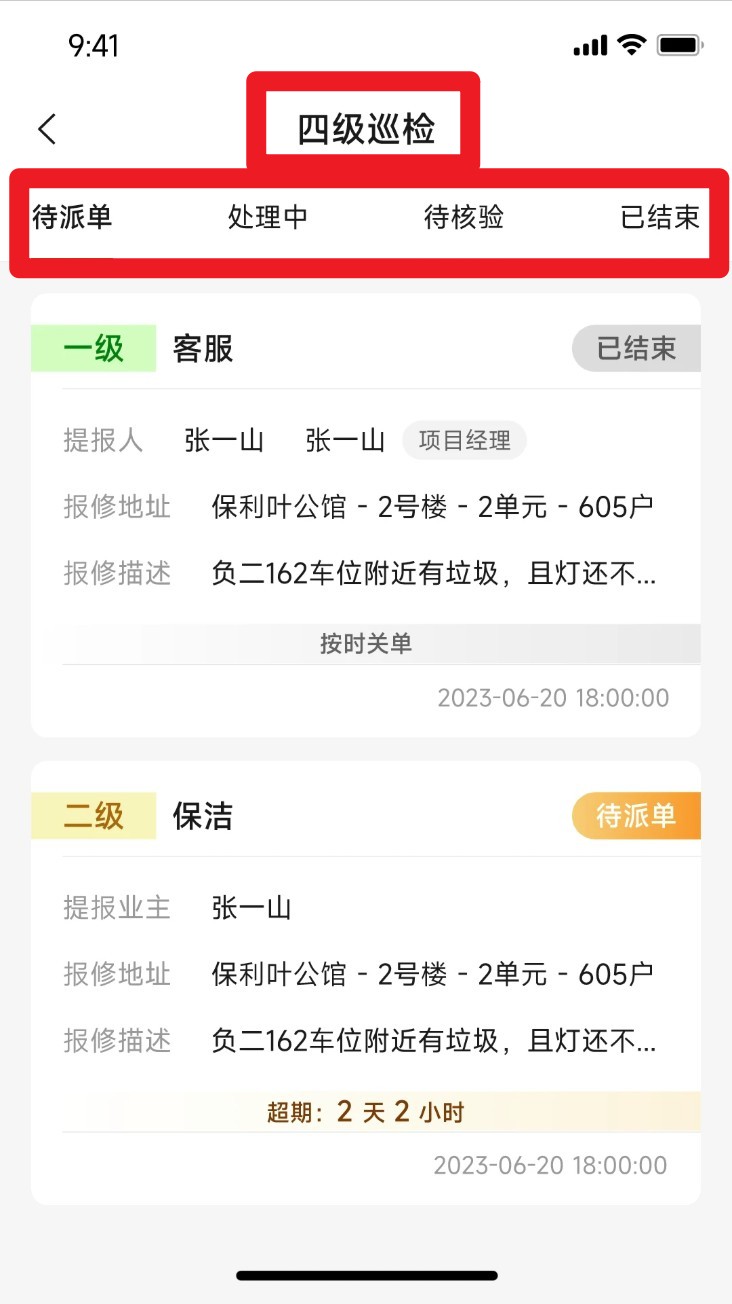Switch to the 处理中 tab
This screenshot has width=732, height=1304.
coord(267,218)
